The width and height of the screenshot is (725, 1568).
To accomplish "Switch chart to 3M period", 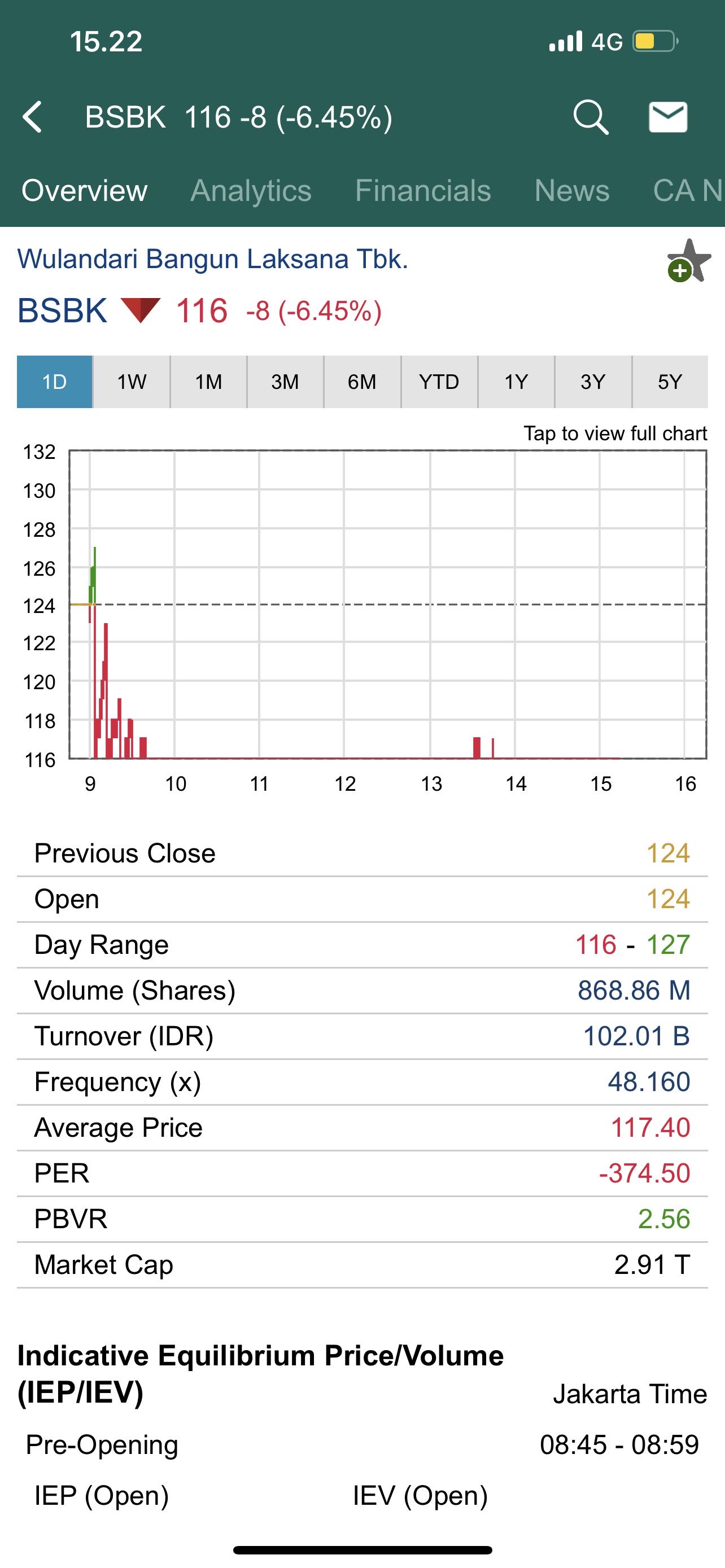I will pyautogui.click(x=285, y=382).
